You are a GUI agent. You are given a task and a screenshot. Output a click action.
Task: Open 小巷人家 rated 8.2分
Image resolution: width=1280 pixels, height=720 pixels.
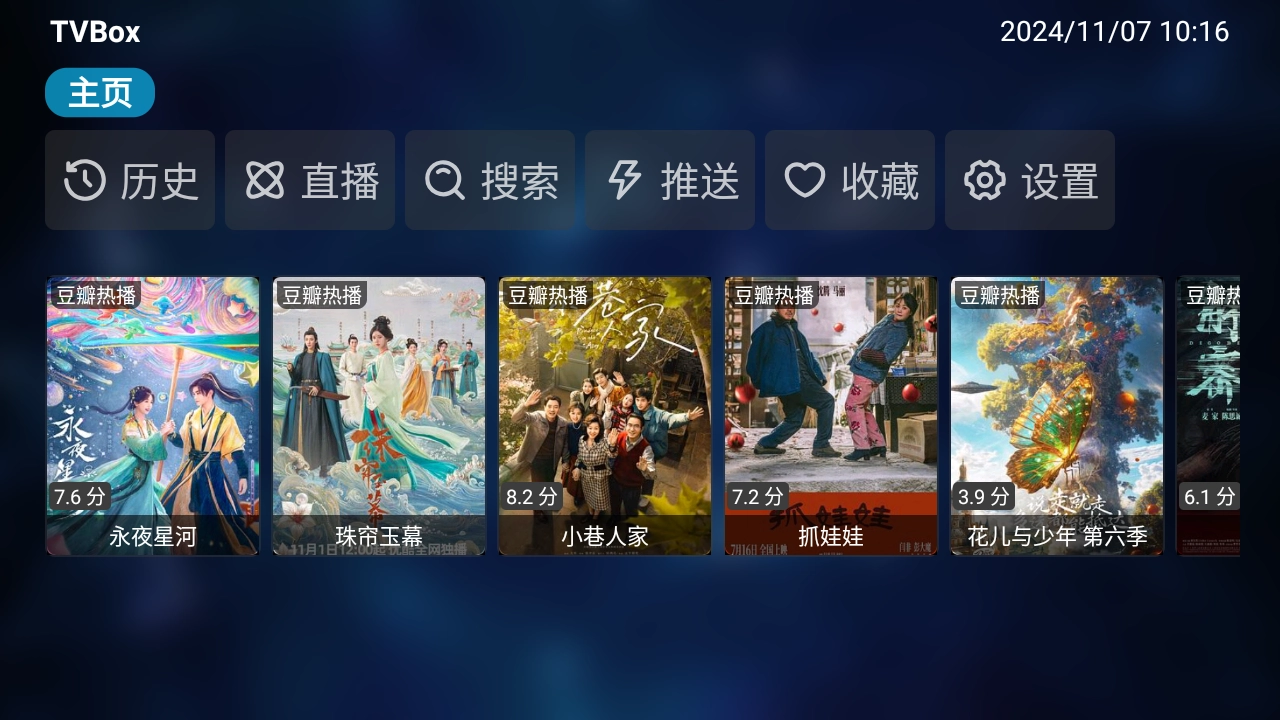click(x=605, y=416)
